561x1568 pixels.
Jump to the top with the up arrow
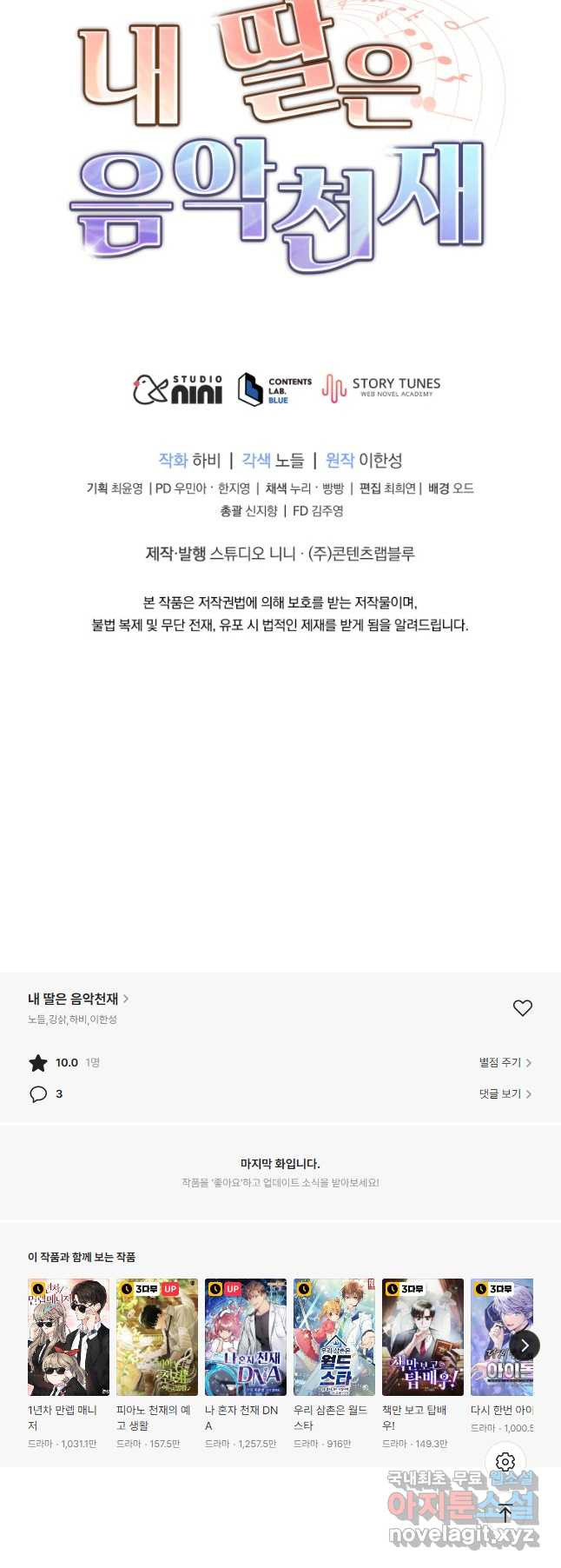pyautogui.click(x=505, y=1512)
